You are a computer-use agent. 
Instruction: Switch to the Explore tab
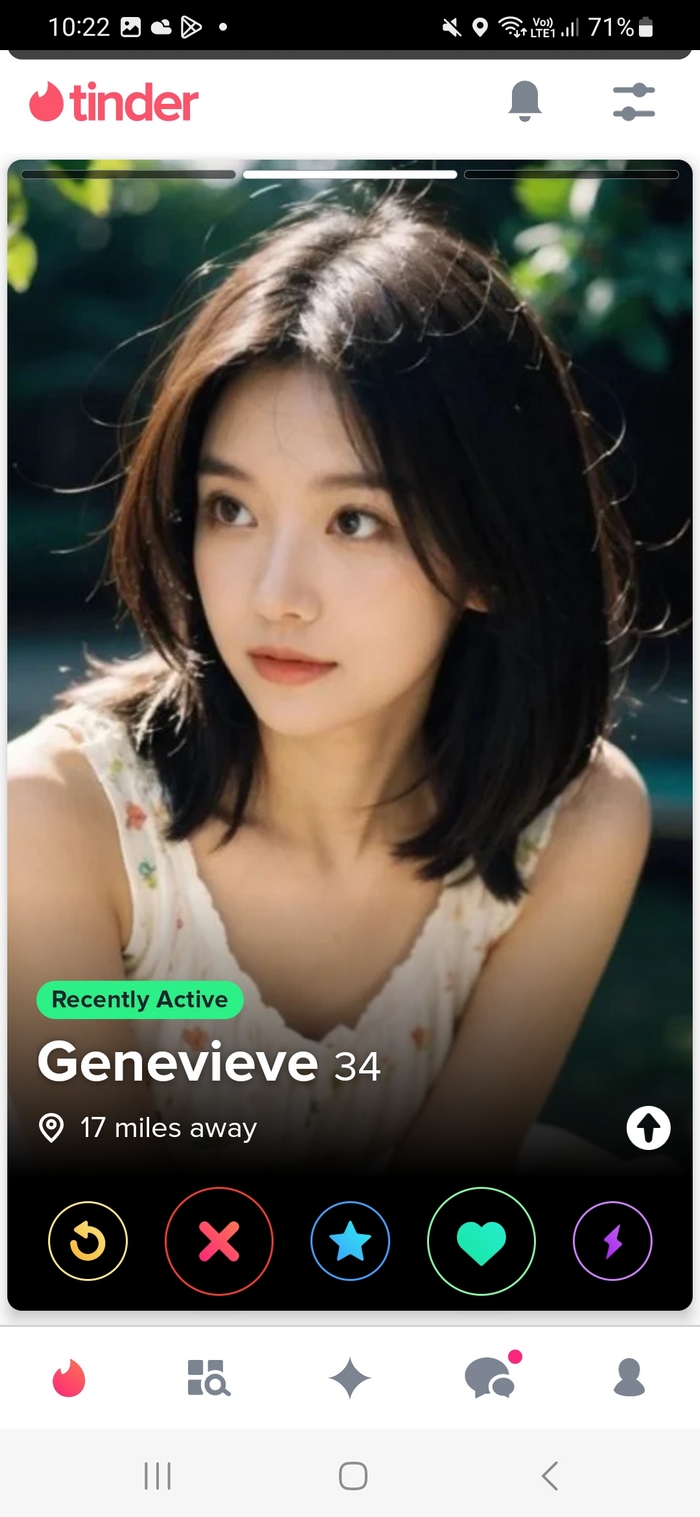click(x=209, y=1378)
